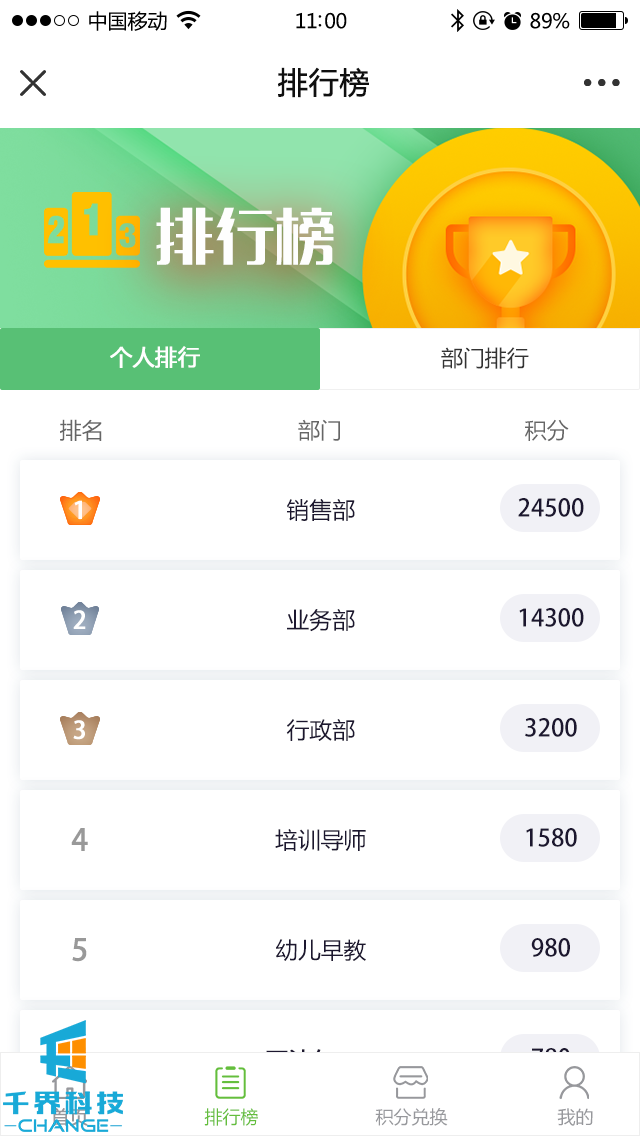Image resolution: width=640 pixels, height=1136 pixels.
Task: Open the 我的 profile tab
Action: [574, 1096]
